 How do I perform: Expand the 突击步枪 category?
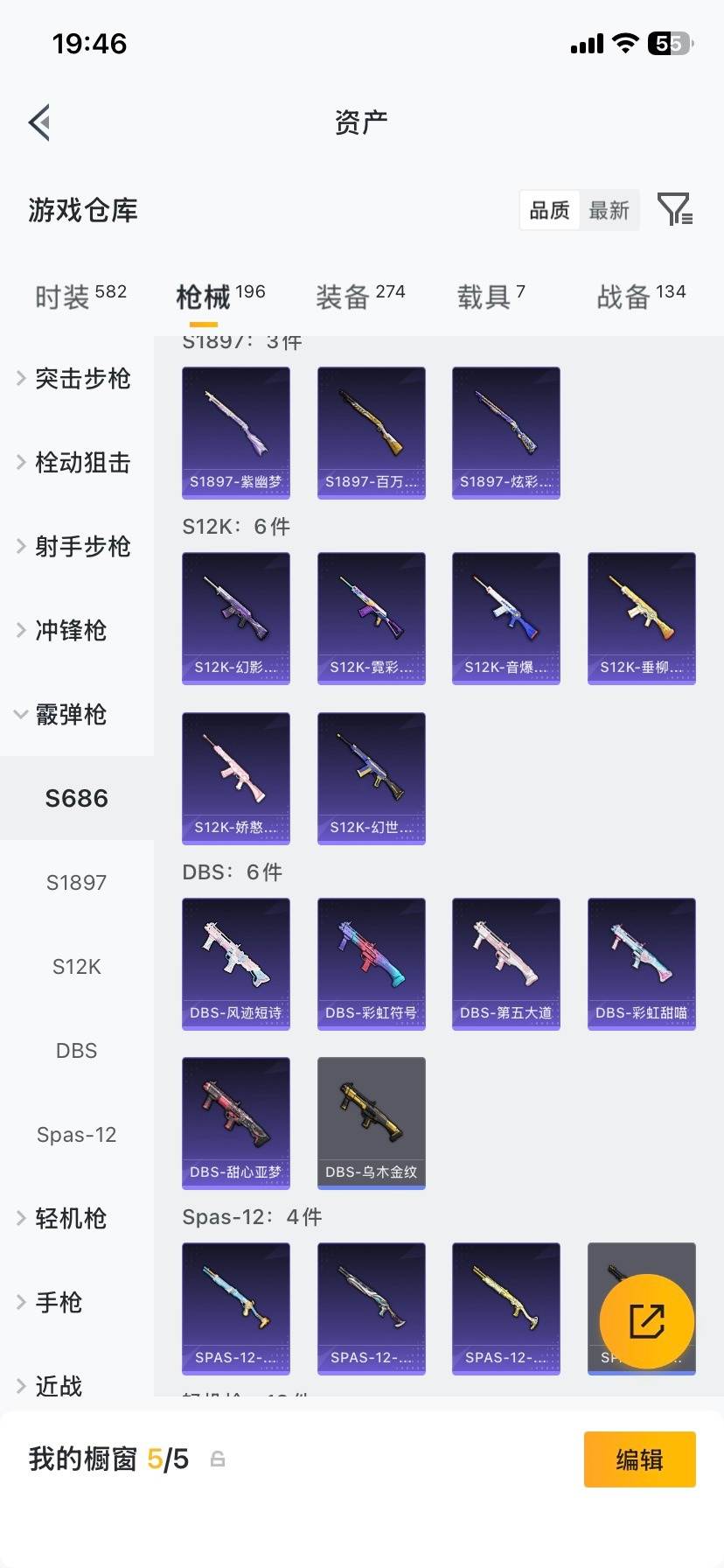[83, 379]
